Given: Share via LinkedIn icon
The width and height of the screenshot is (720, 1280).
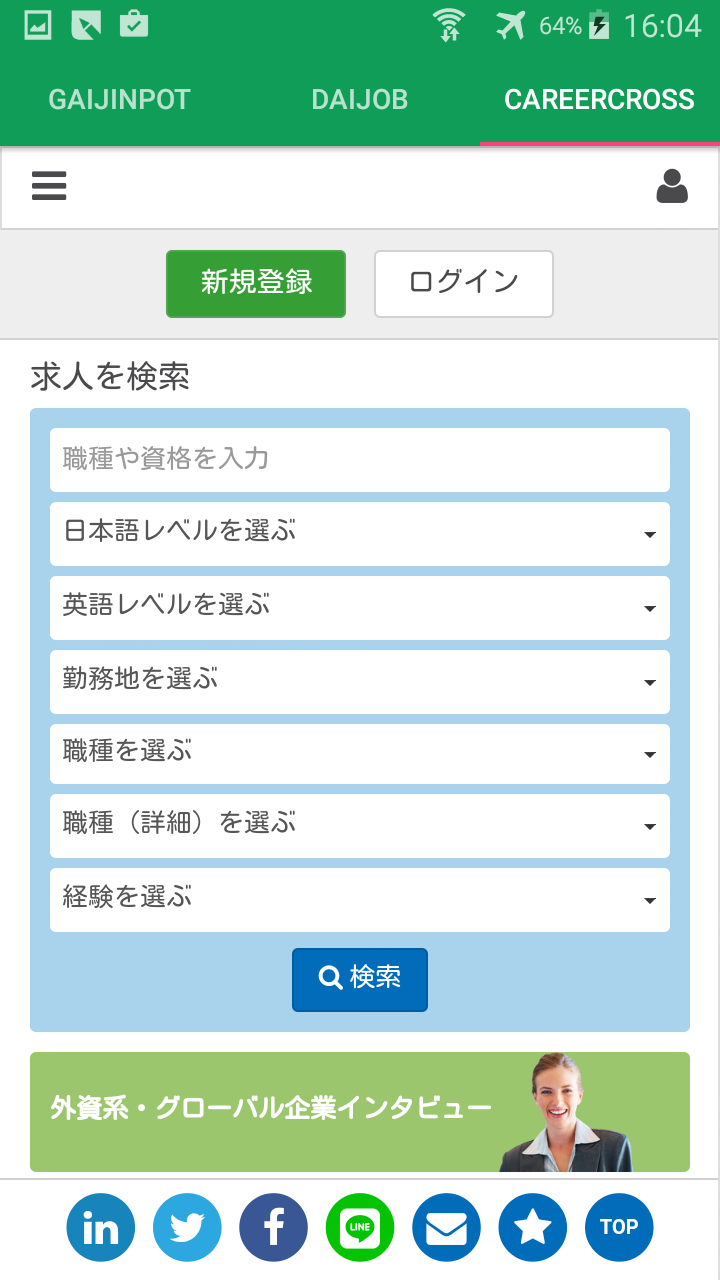Looking at the screenshot, I should tap(101, 1227).
